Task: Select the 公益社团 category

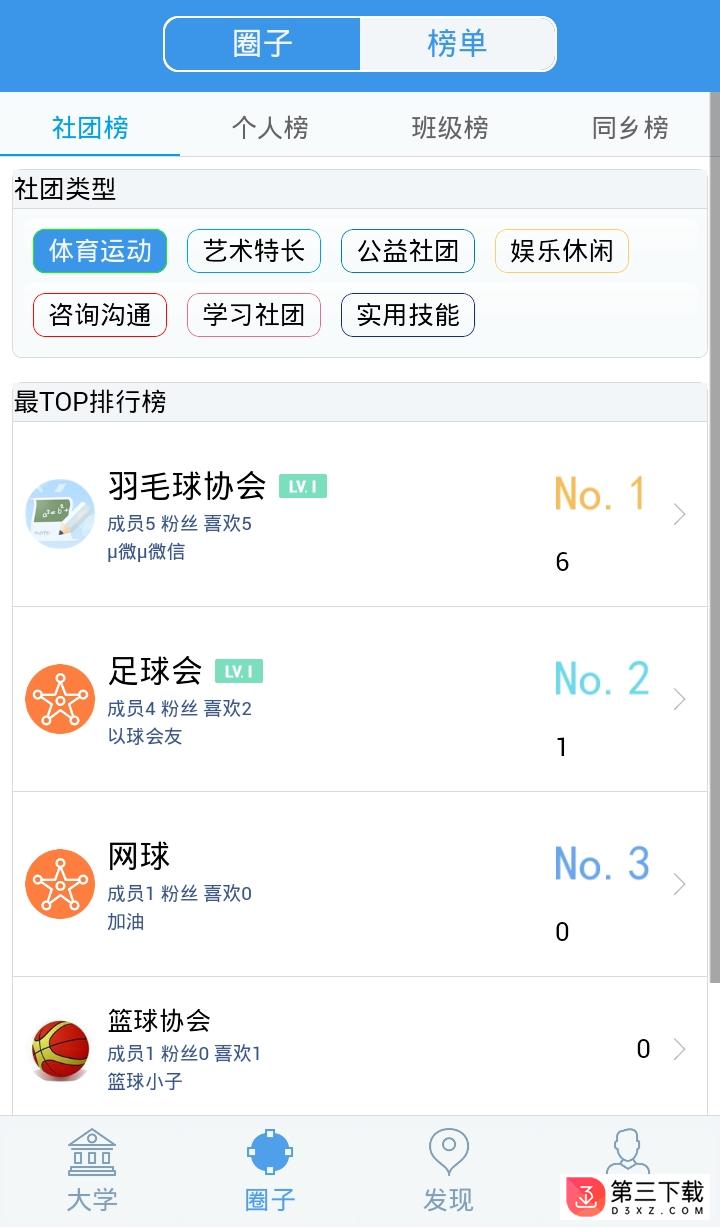Action: [x=408, y=251]
